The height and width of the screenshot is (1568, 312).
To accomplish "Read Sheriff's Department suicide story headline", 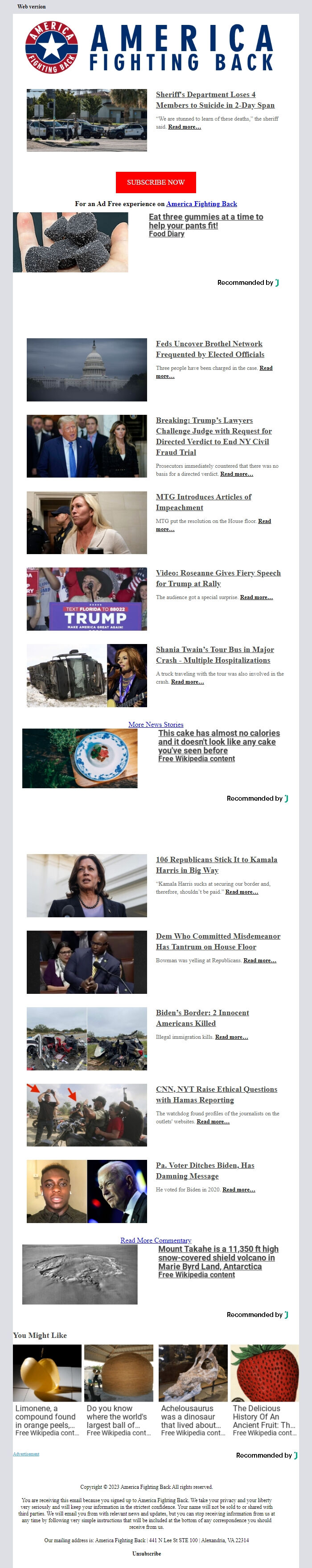I will [x=214, y=100].
